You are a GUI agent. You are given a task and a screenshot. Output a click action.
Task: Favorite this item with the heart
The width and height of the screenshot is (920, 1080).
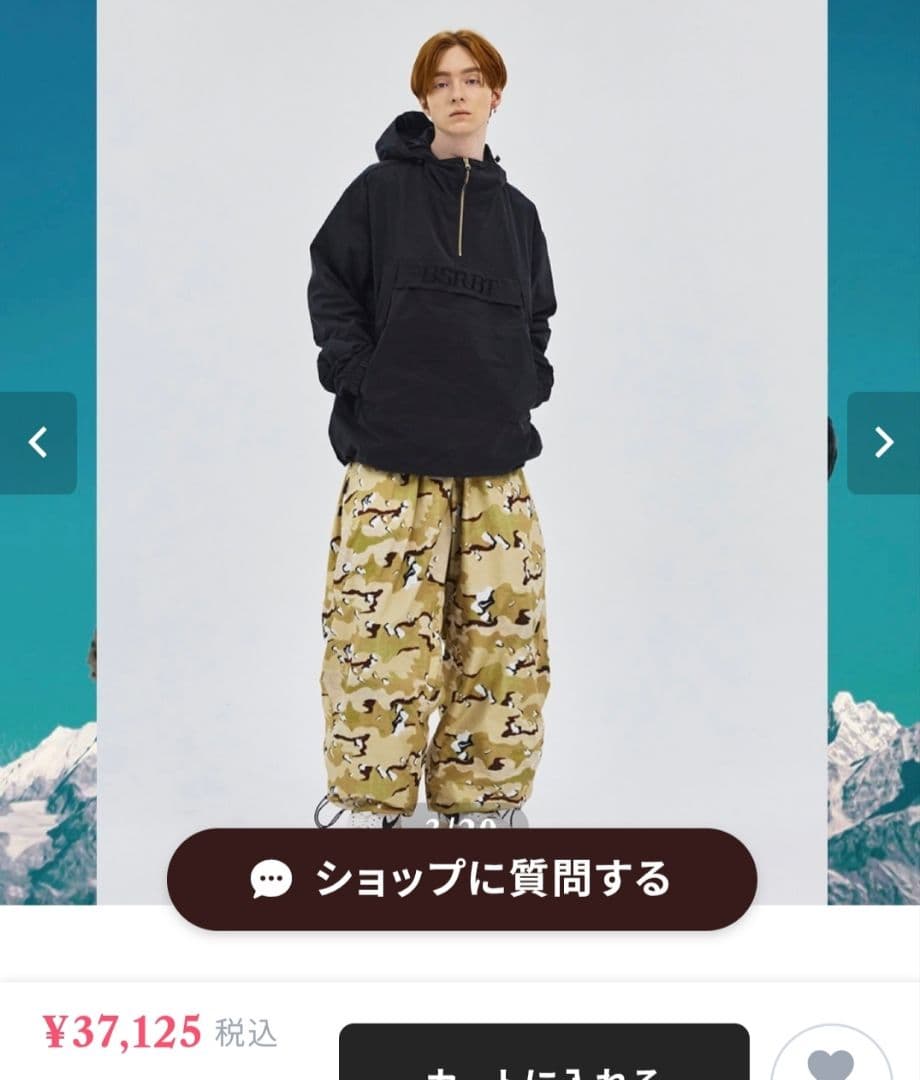coord(830,1060)
